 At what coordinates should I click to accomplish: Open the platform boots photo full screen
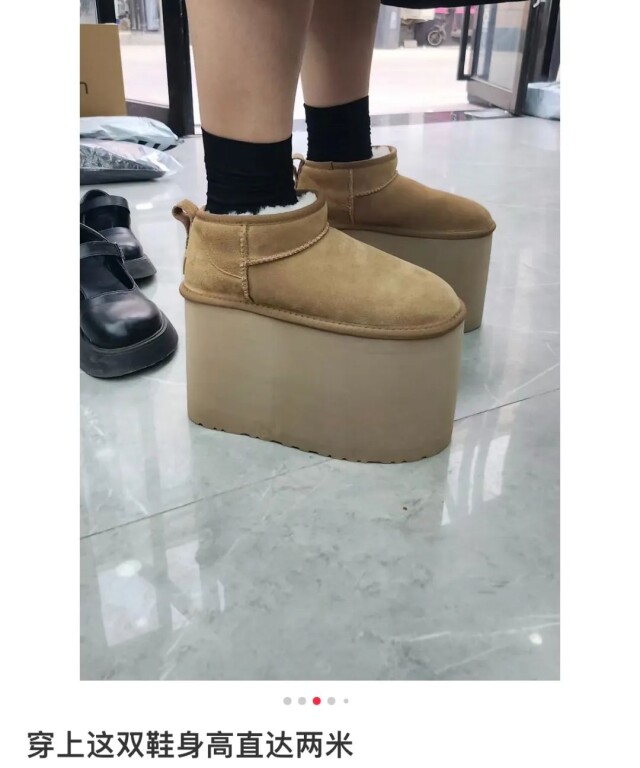pyautogui.click(x=320, y=340)
